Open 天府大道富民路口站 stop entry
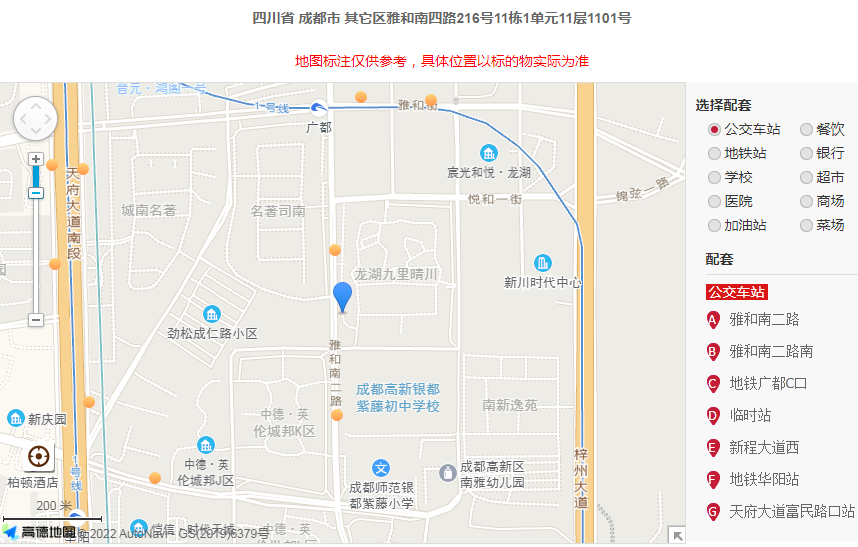Viewport: 858px width, 547px height. (x=792, y=511)
